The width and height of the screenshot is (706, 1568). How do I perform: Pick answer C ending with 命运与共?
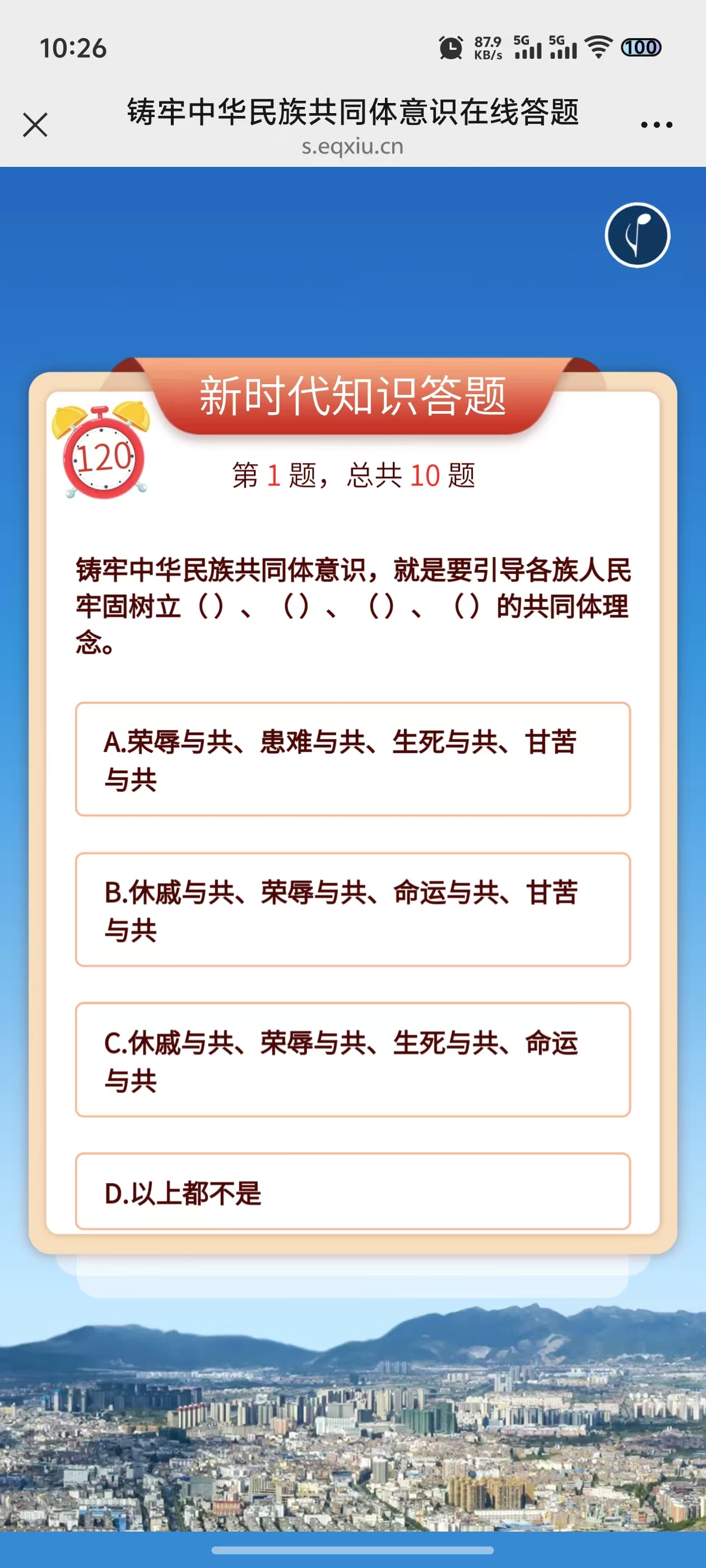coord(352,1060)
